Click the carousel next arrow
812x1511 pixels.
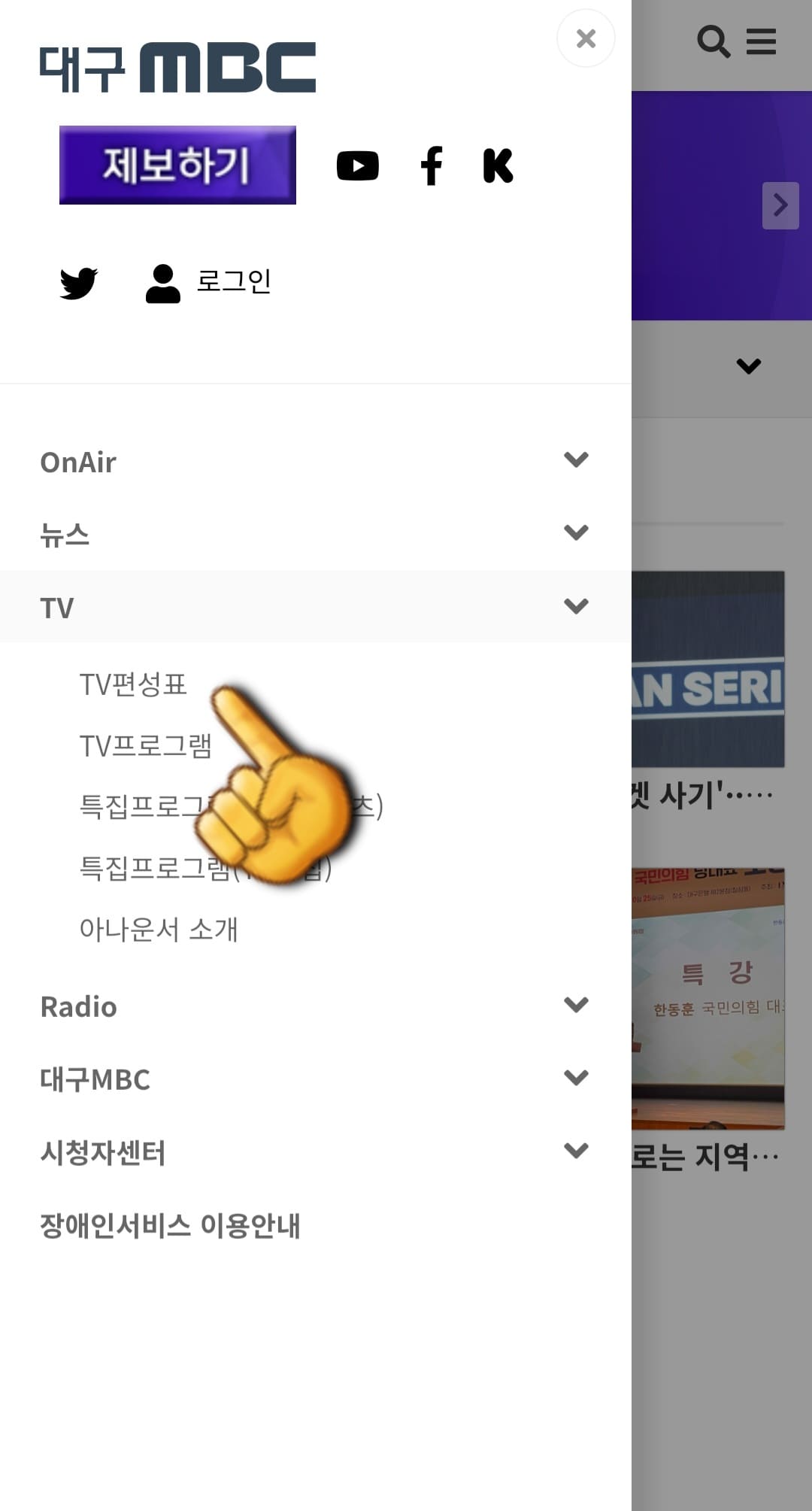pyautogui.click(x=780, y=204)
